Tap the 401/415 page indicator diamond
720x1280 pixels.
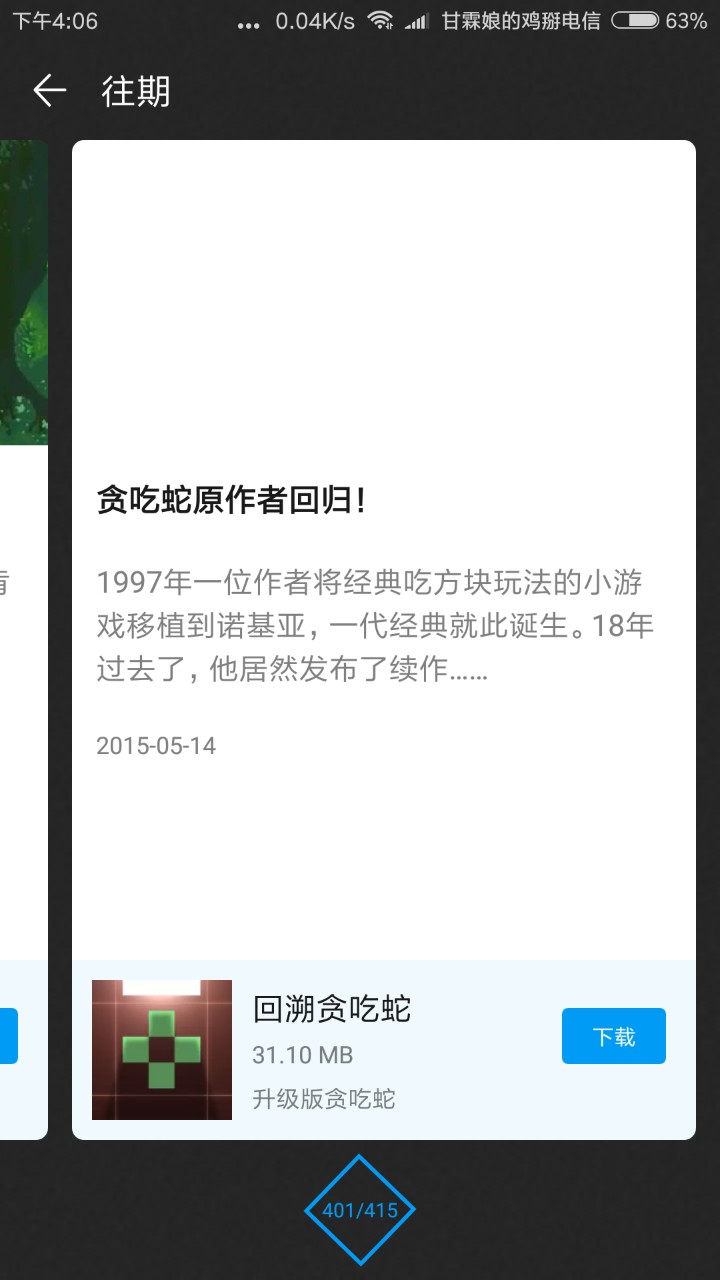click(360, 1210)
